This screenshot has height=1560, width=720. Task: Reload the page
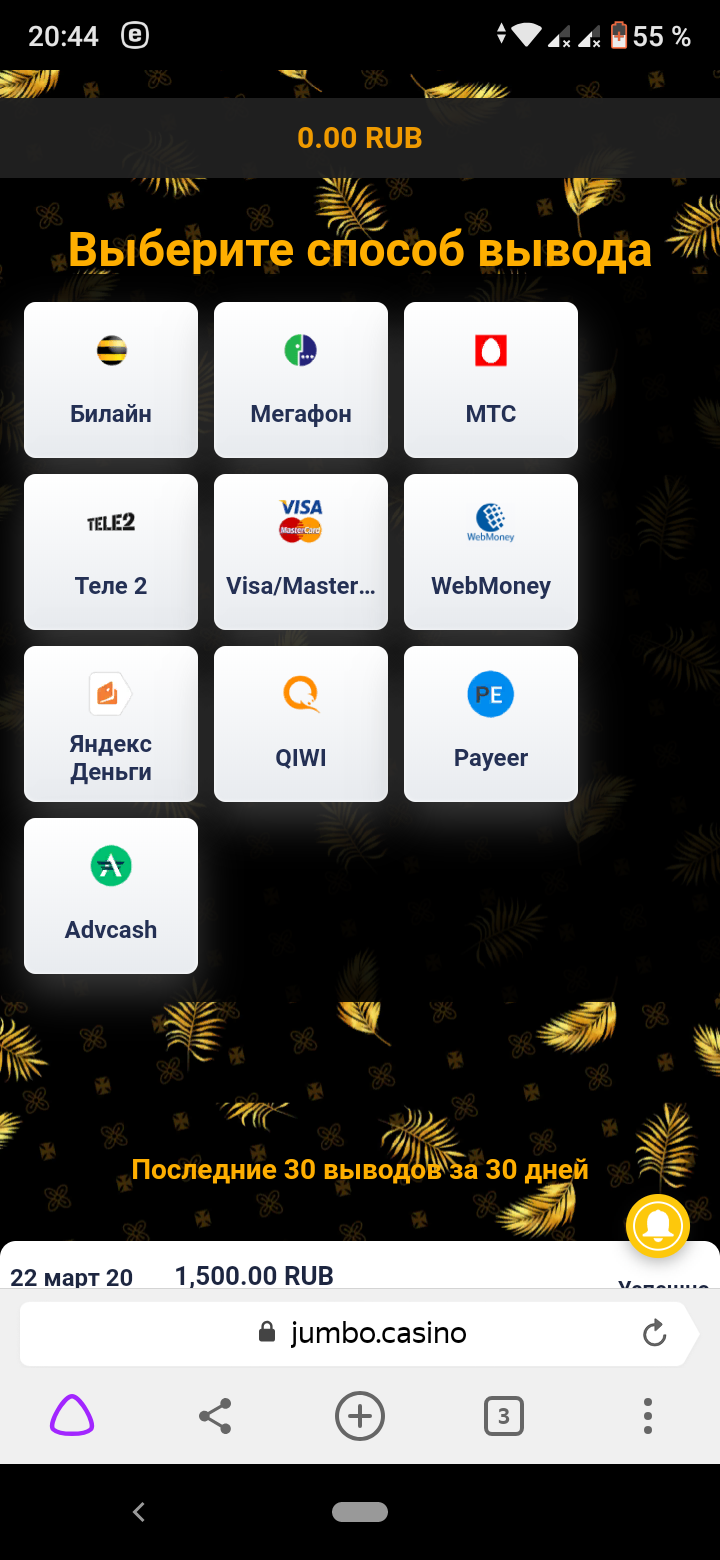coord(654,1333)
